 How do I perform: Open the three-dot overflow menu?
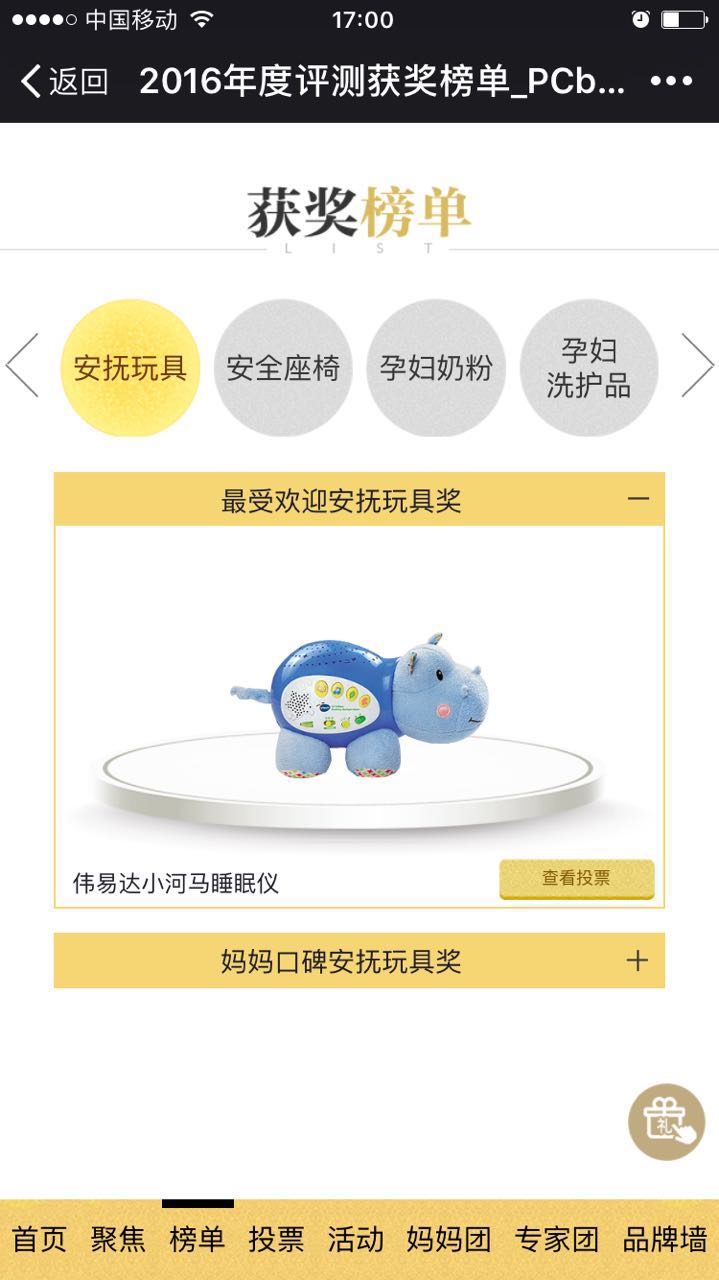pyautogui.click(x=671, y=81)
